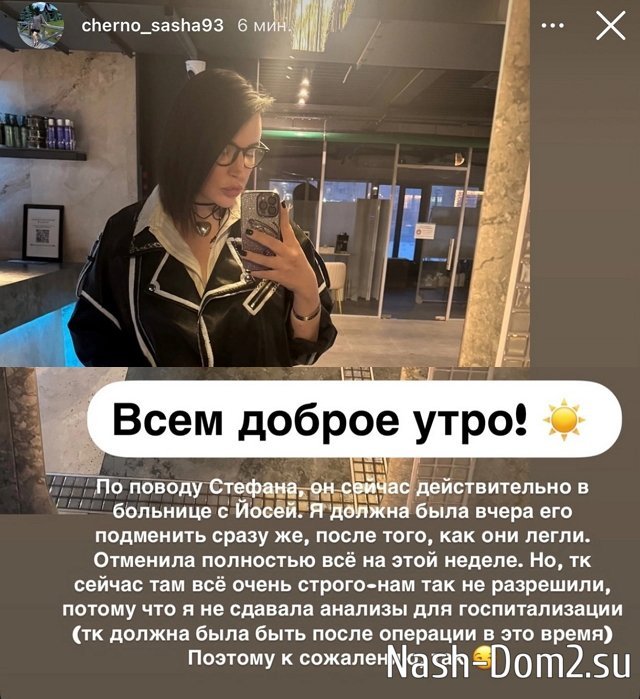Close the story viewer

click(609, 26)
